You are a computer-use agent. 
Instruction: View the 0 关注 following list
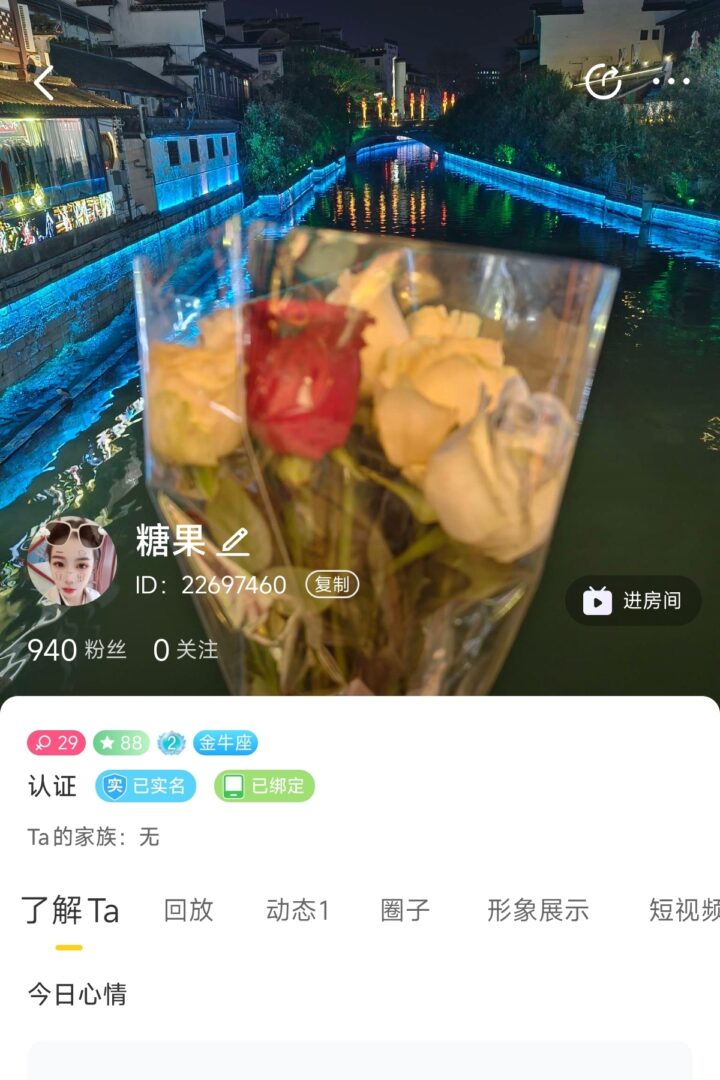pyautogui.click(x=186, y=650)
